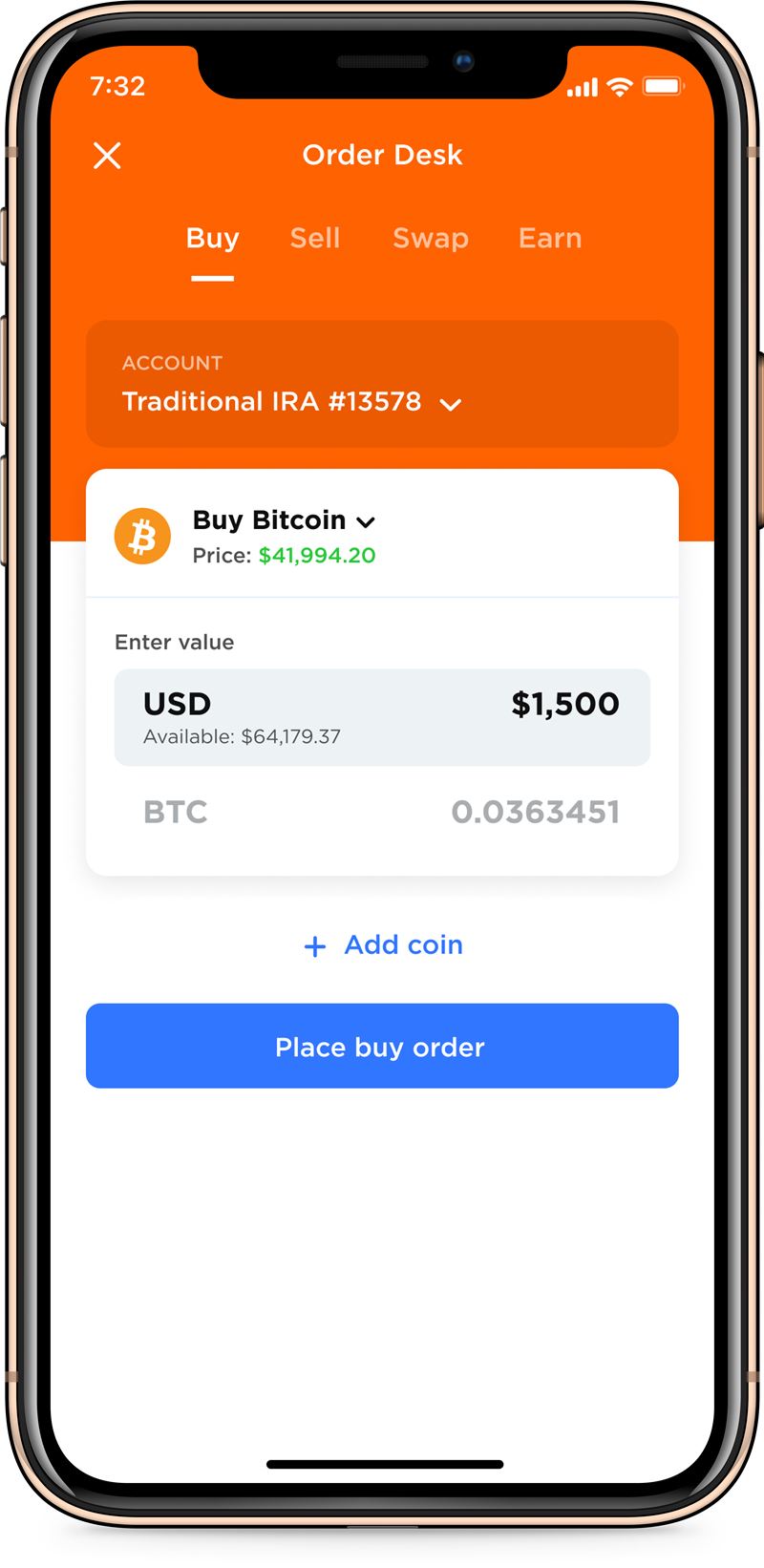Open the Earn tab
The height and width of the screenshot is (1568, 764).
click(x=550, y=238)
